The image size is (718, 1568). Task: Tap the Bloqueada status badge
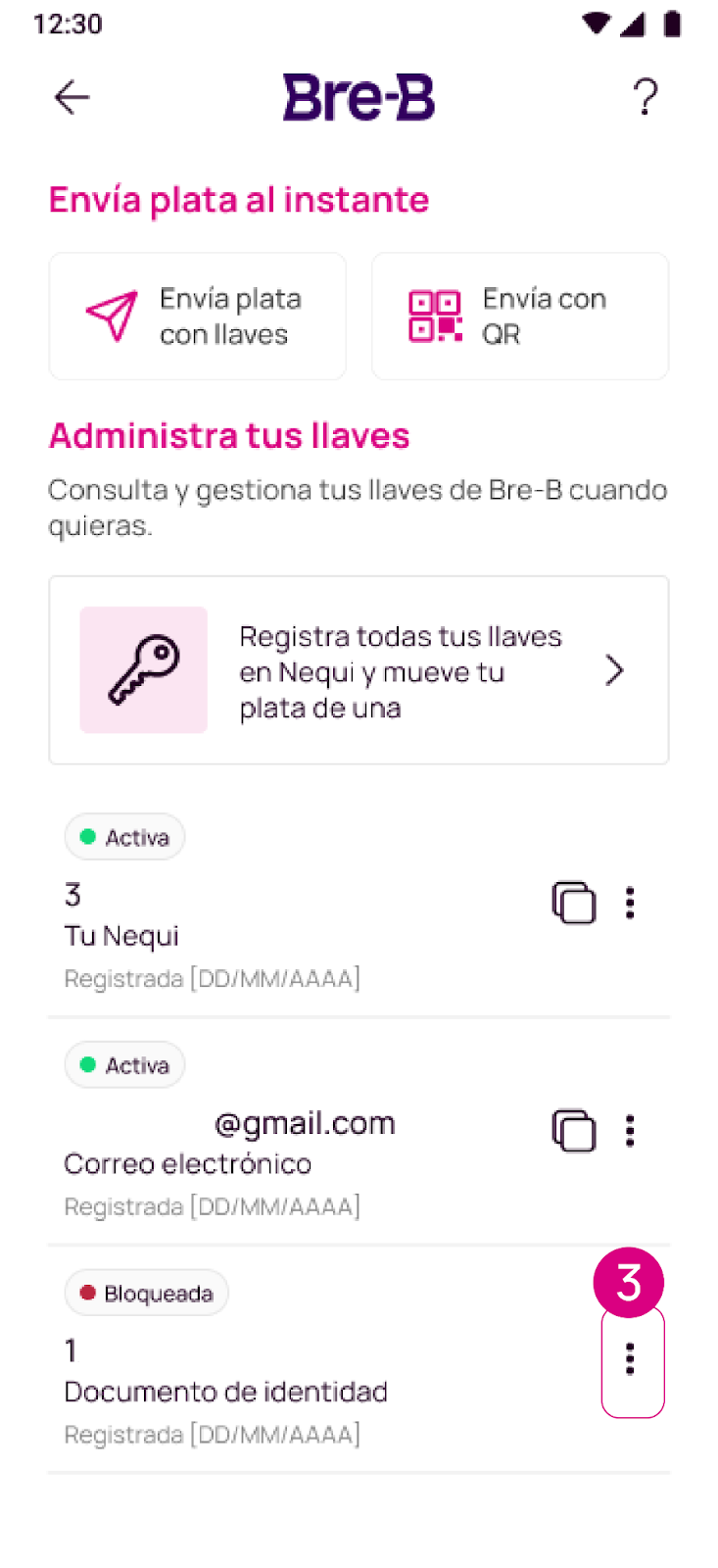pos(146,1293)
